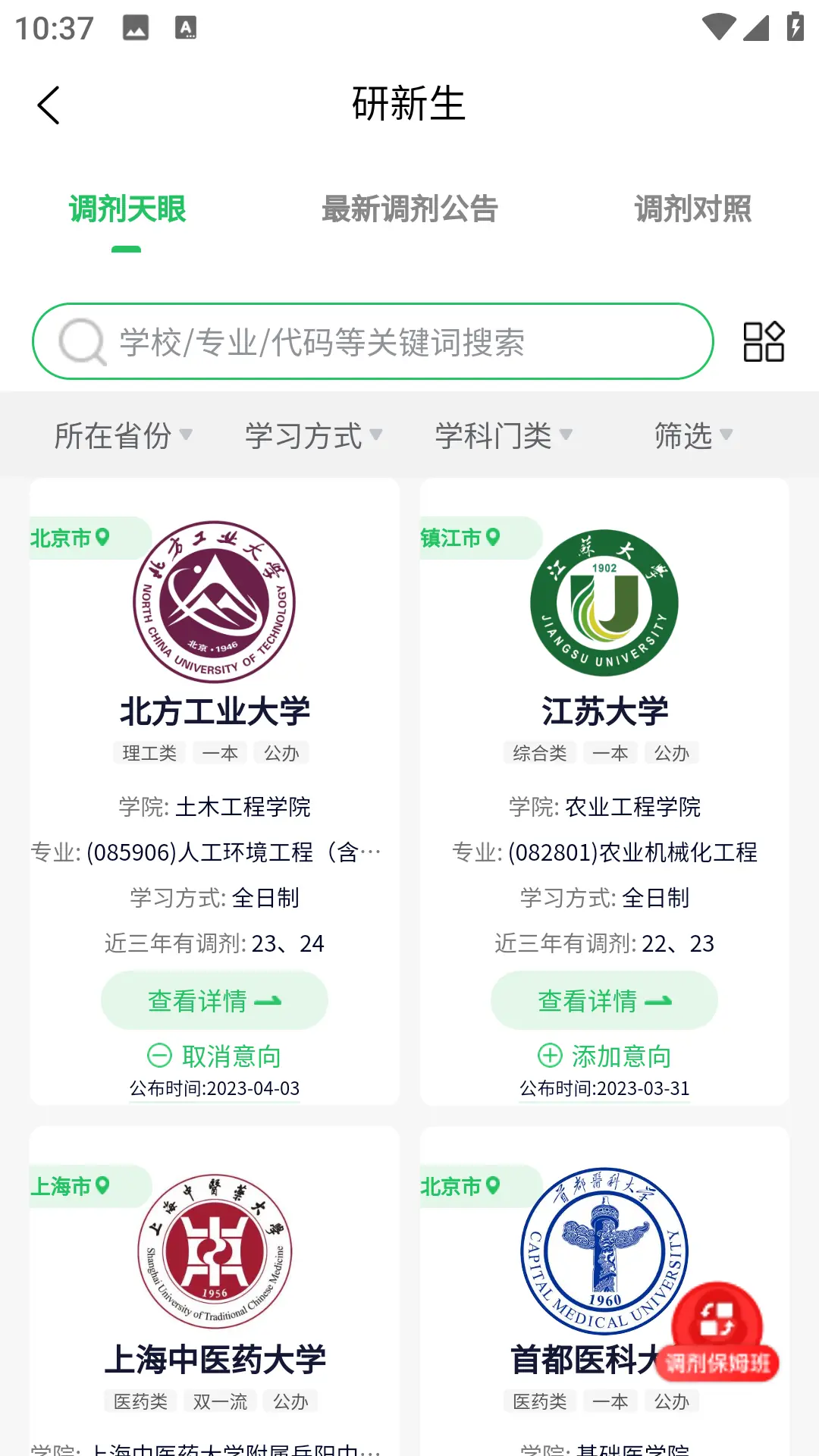Expand the 学习方式 dropdown
The height and width of the screenshot is (1456, 819).
click(x=313, y=435)
